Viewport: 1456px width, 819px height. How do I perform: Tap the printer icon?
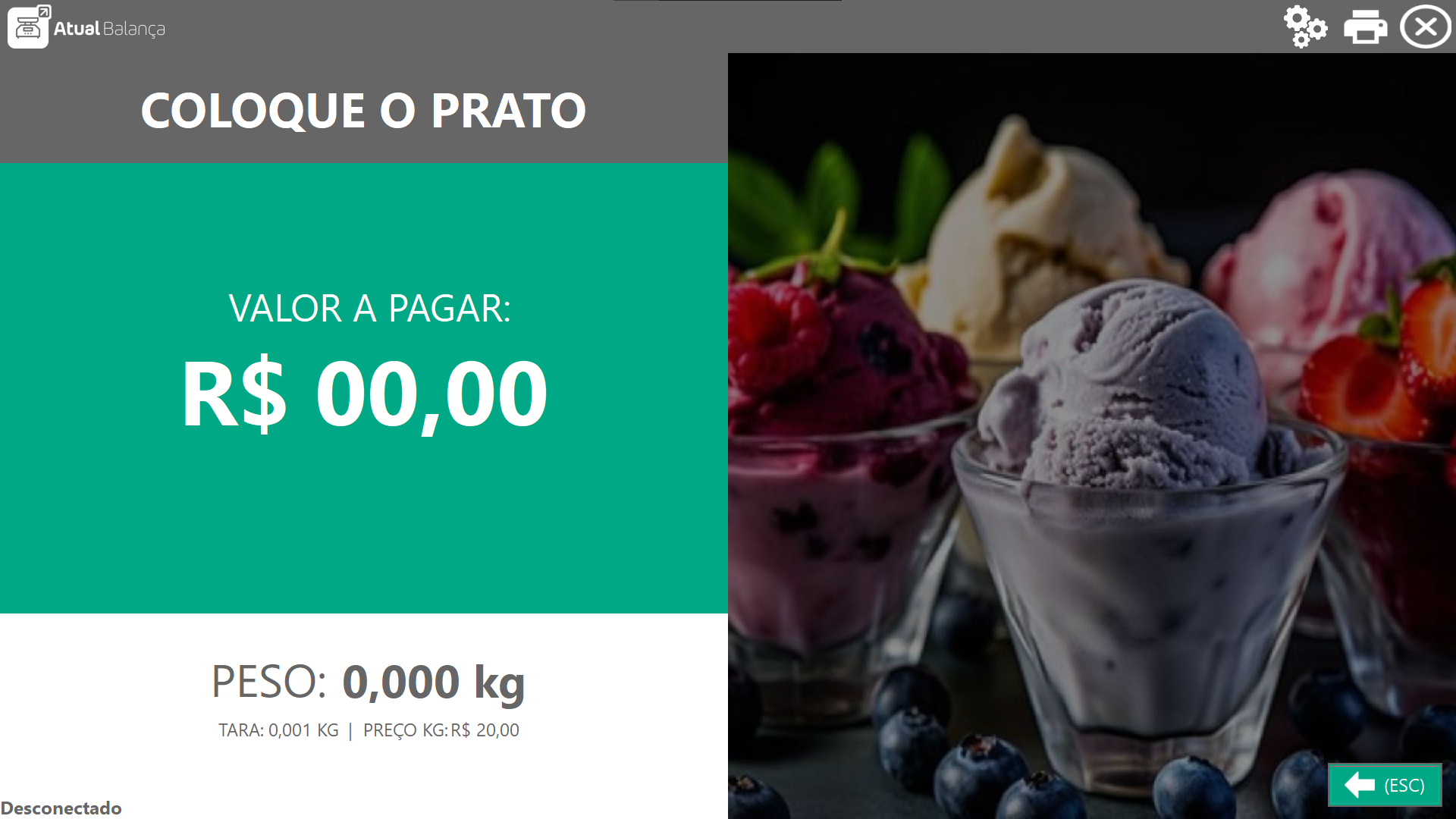[1365, 27]
